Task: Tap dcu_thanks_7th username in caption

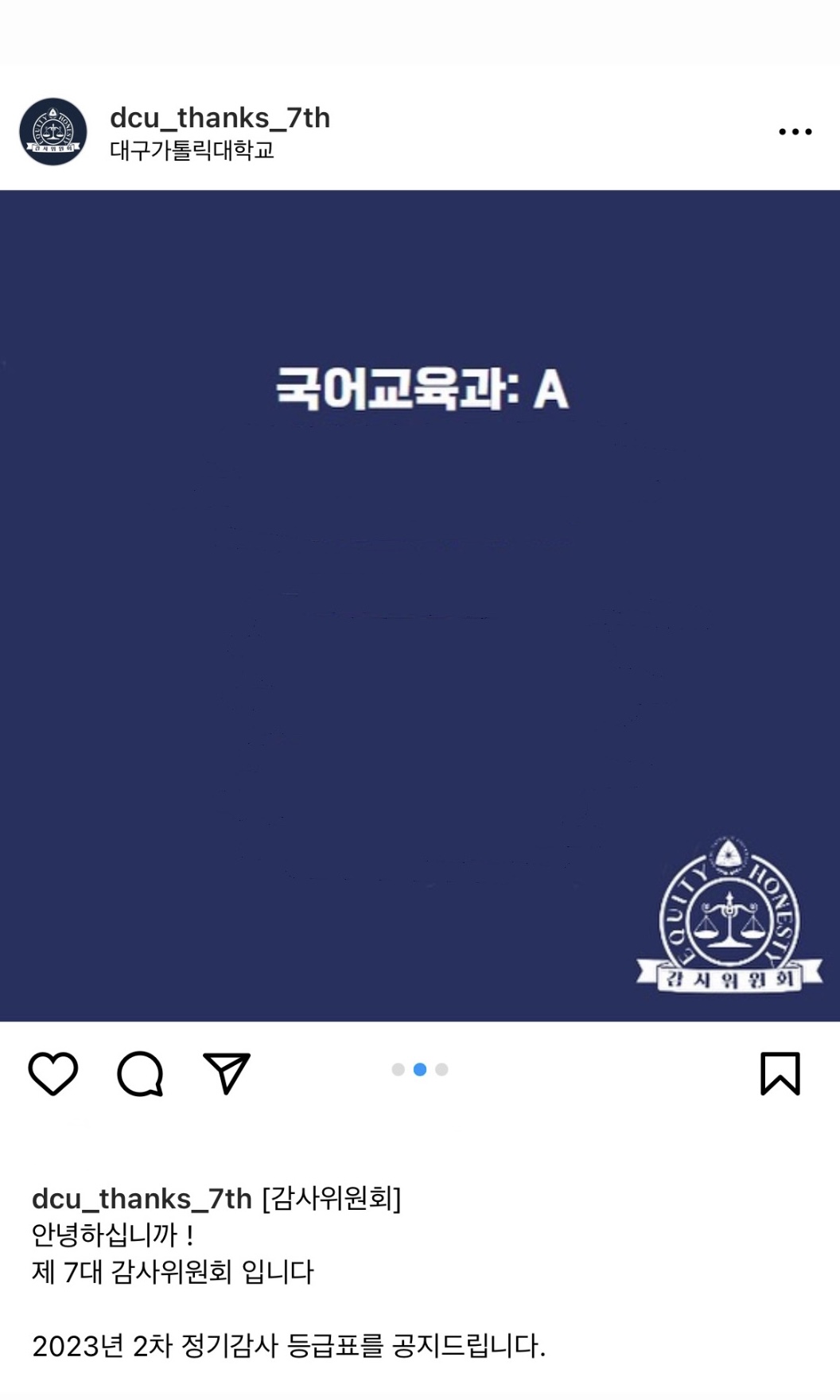Action: pos(142,1198)
